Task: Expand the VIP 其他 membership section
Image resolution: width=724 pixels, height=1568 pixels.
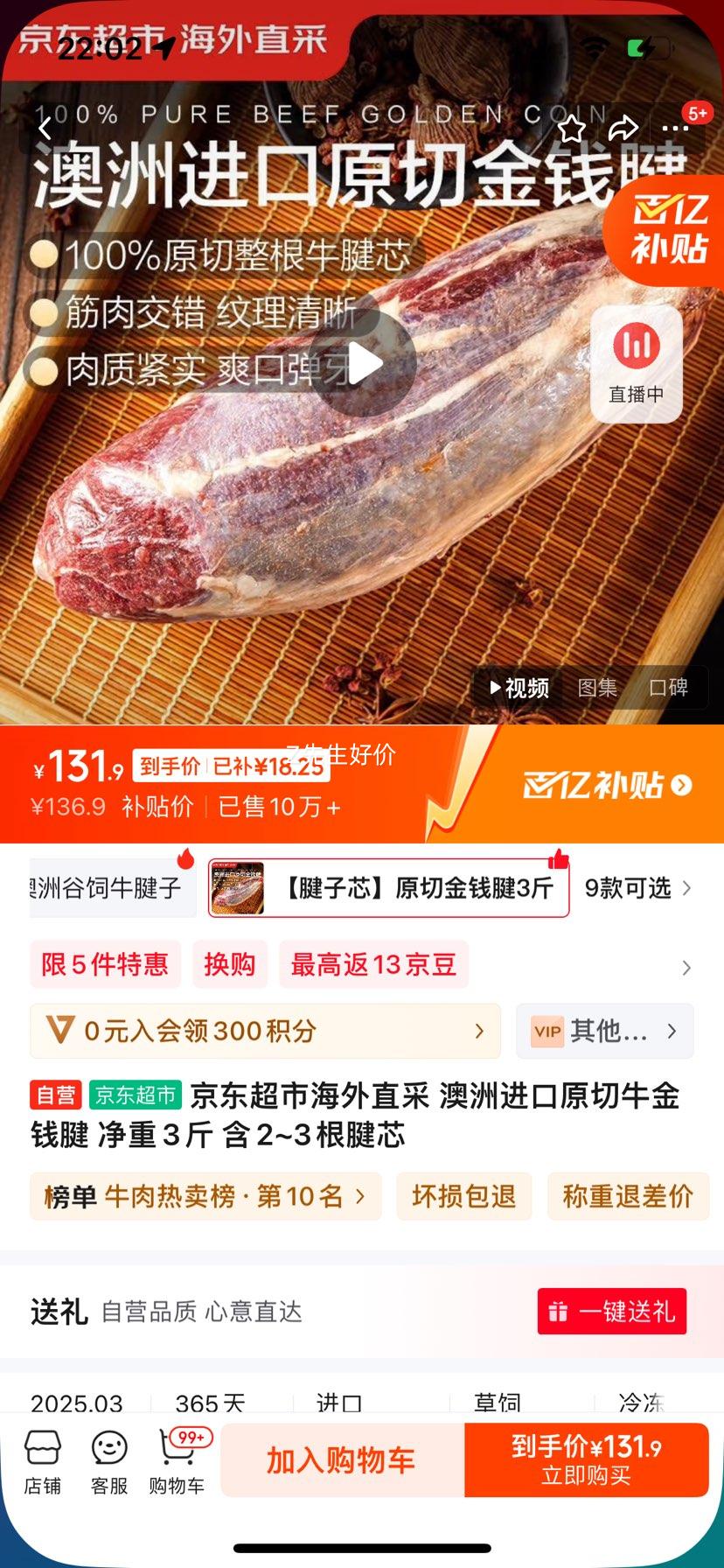Action: coord(604,1031)
